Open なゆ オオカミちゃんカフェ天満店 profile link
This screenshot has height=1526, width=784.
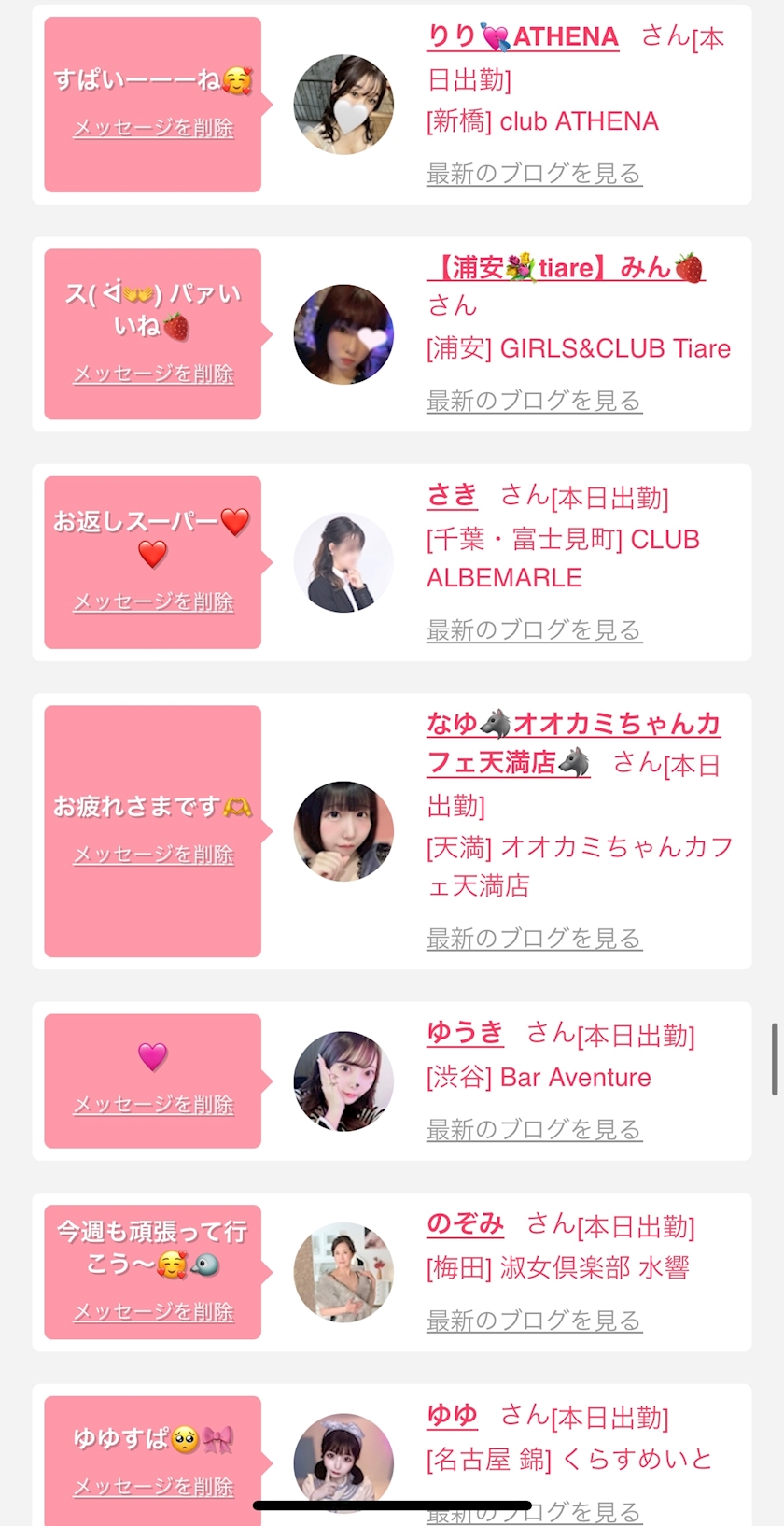pos(572,724)
